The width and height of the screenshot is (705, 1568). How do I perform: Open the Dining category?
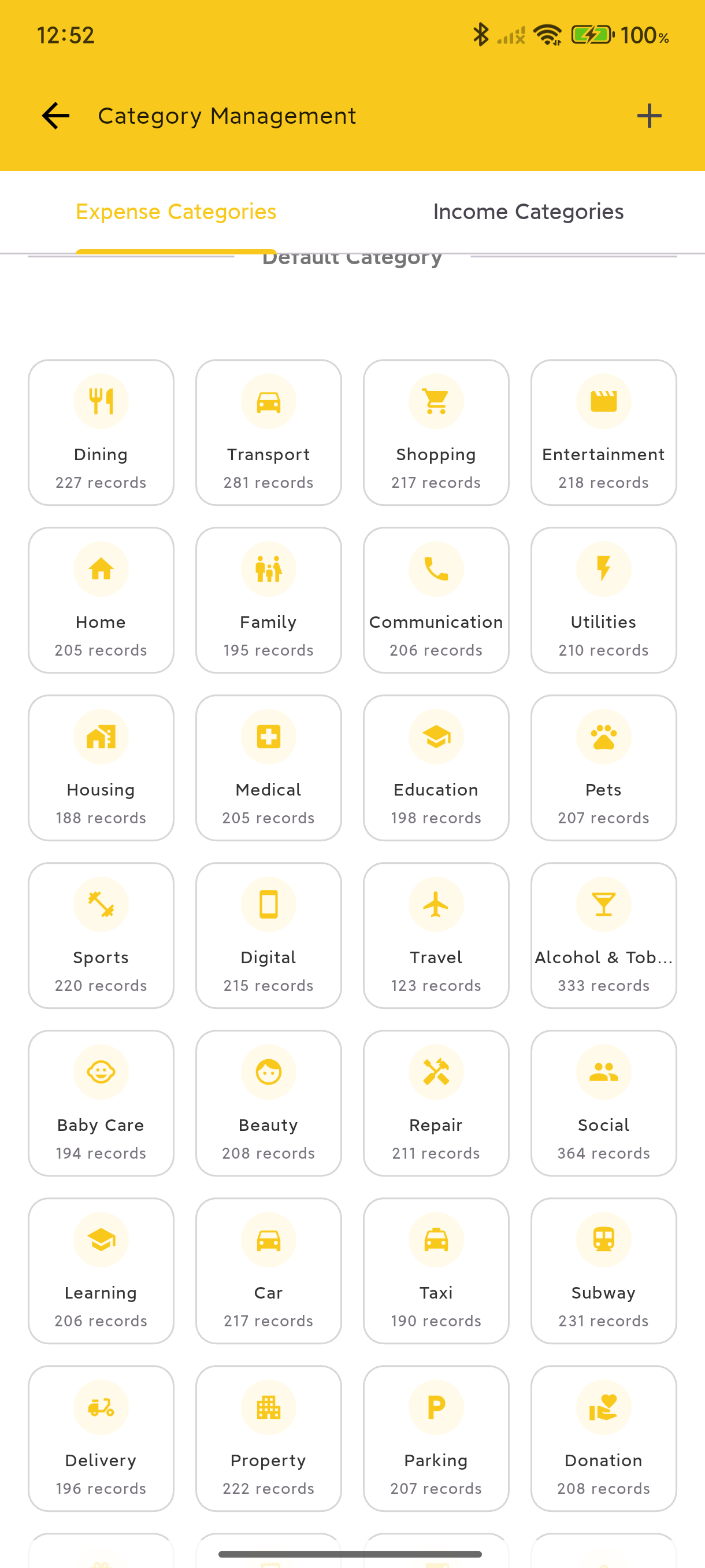coord(101,433)
